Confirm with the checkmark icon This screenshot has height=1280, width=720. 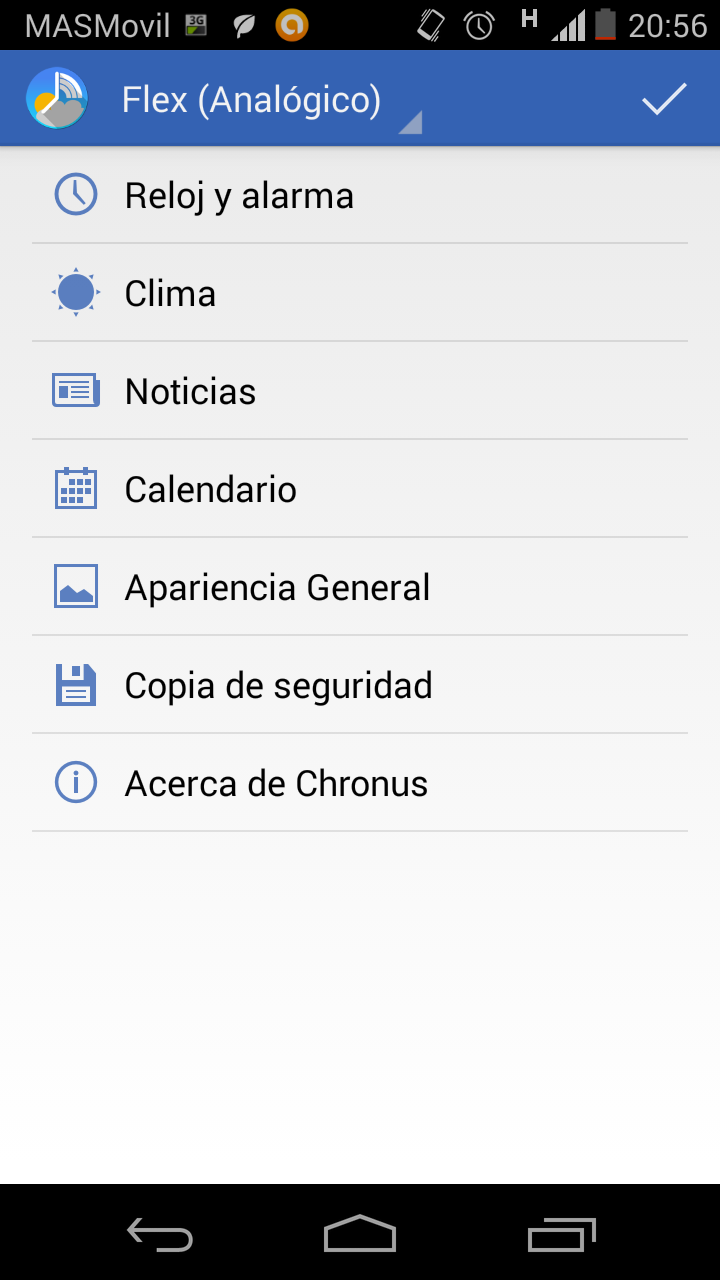[x=664, y=99]
